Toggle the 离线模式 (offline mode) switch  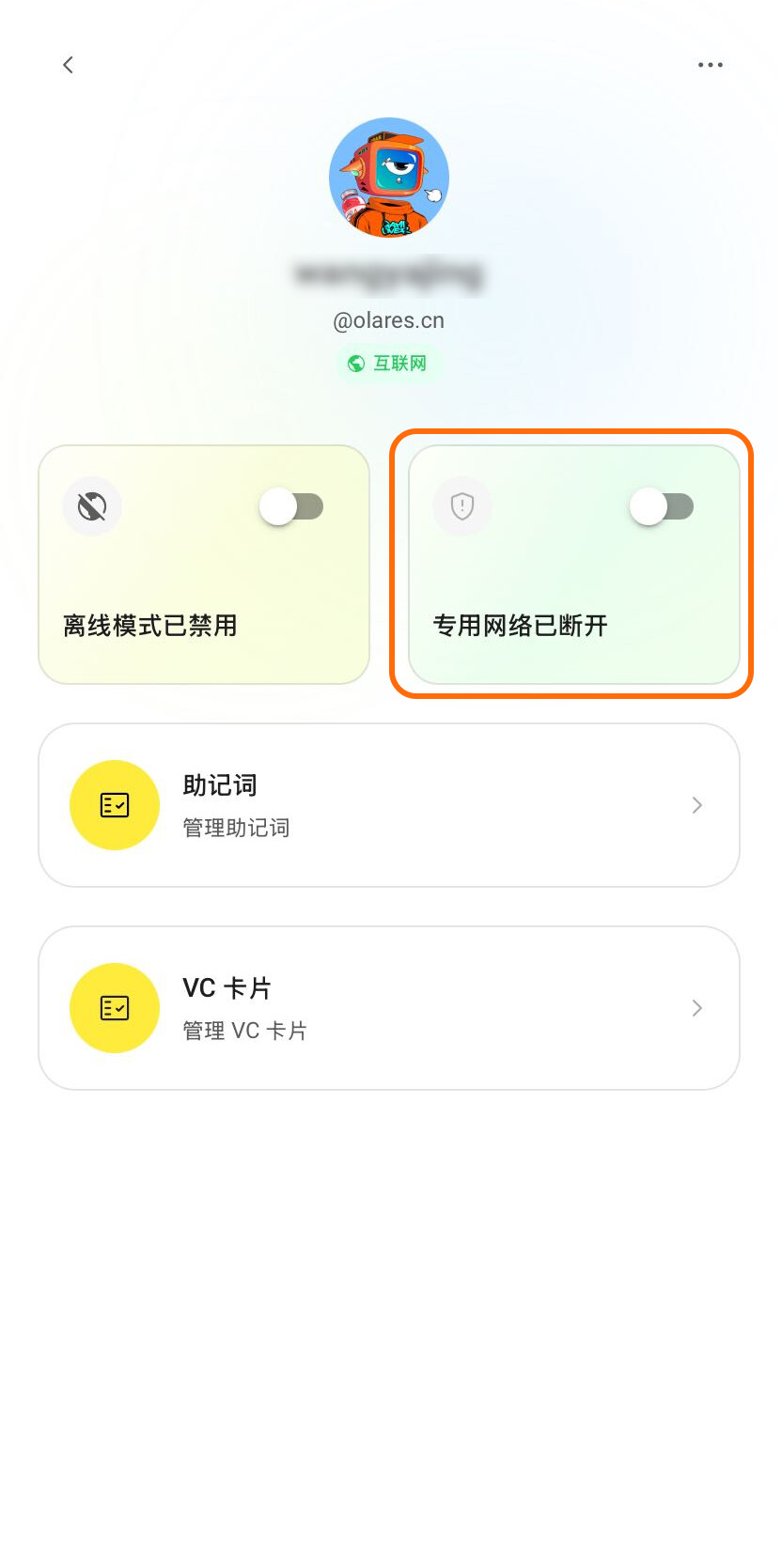tap(291, 507)
